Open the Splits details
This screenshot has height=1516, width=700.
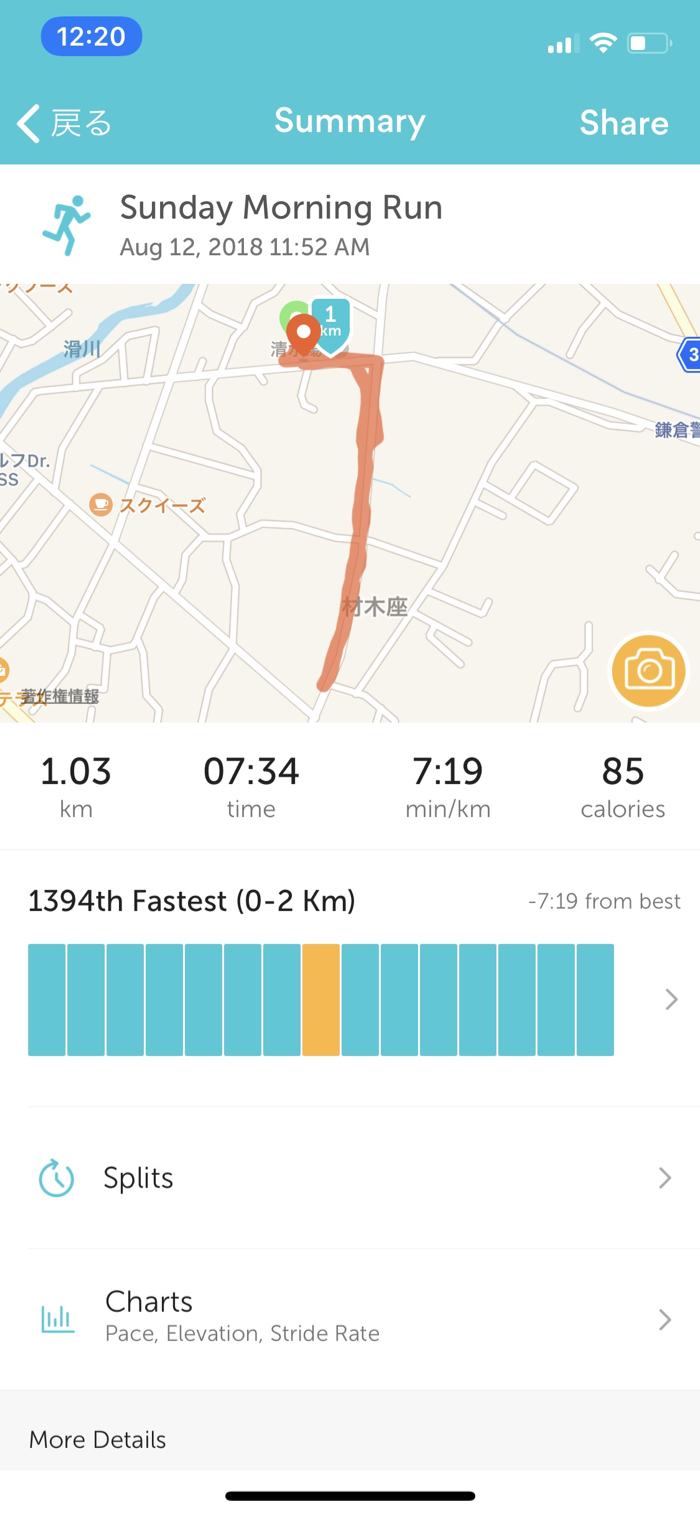point(350,1178)
